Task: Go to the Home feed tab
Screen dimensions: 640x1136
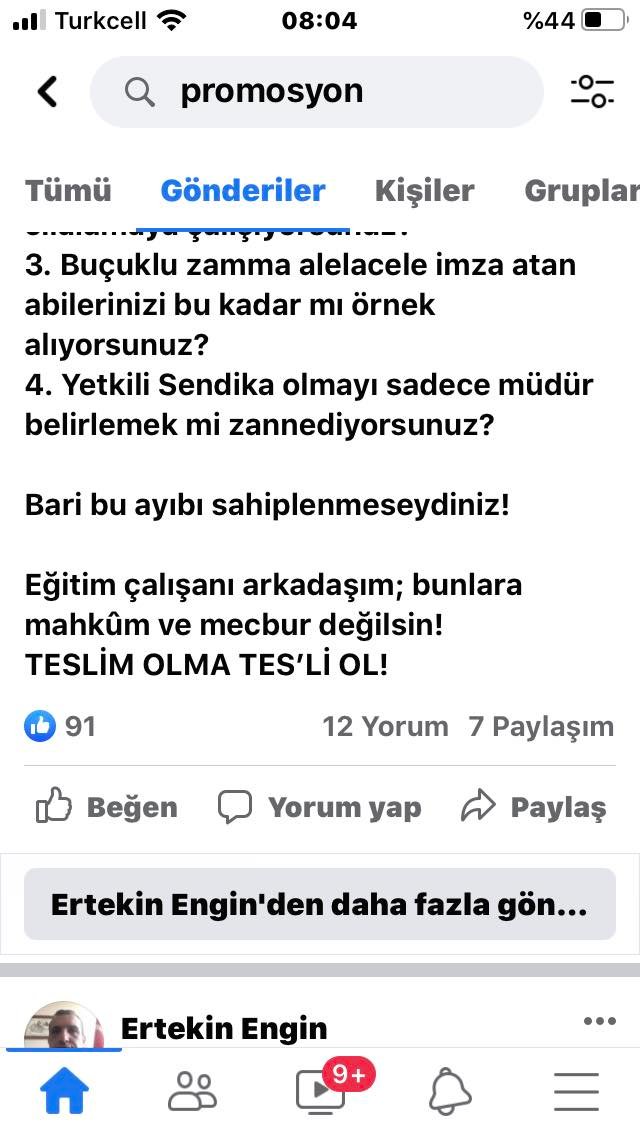Action: point(64,1091)
